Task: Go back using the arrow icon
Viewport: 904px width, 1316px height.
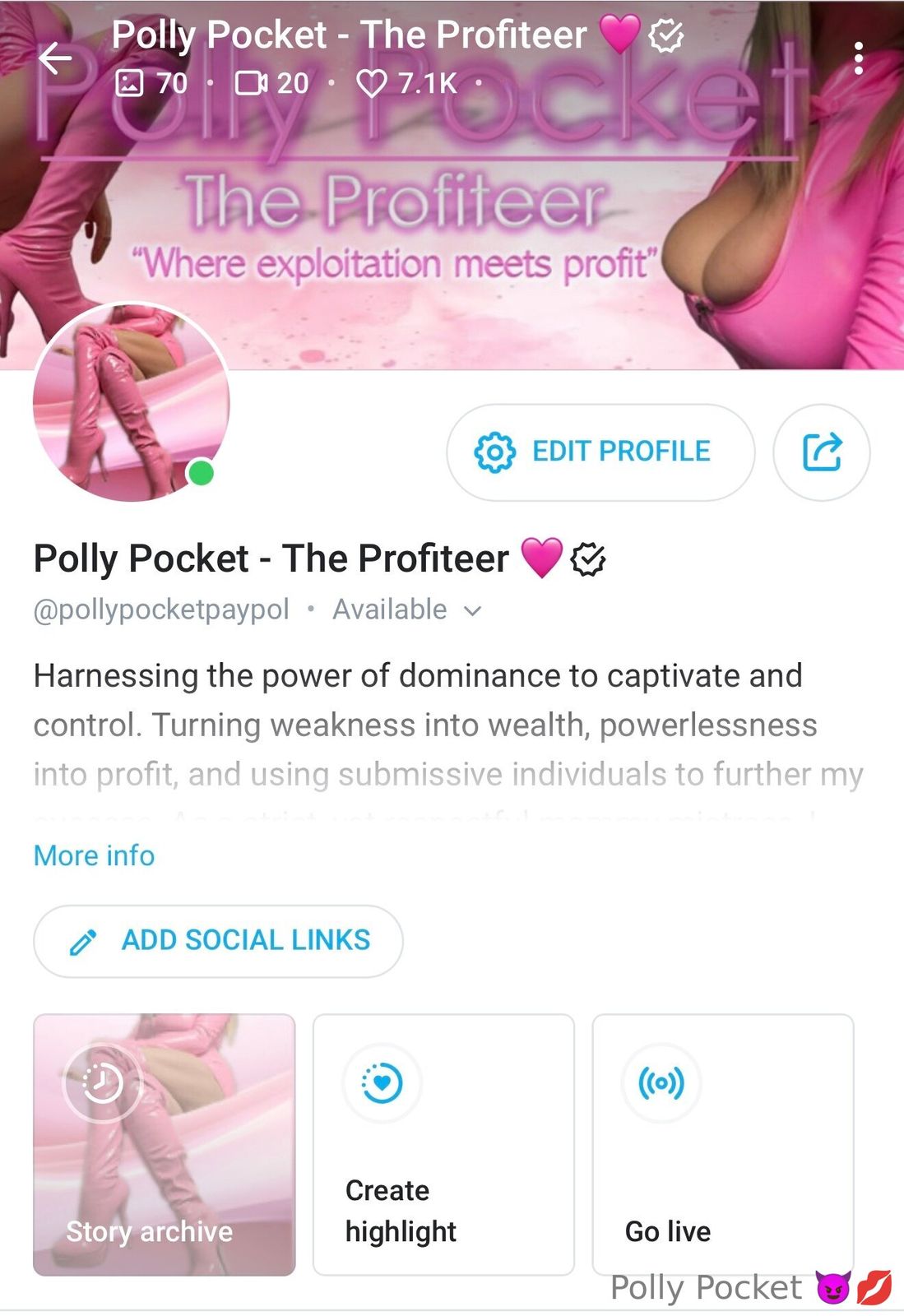Action: click(55, 58)
